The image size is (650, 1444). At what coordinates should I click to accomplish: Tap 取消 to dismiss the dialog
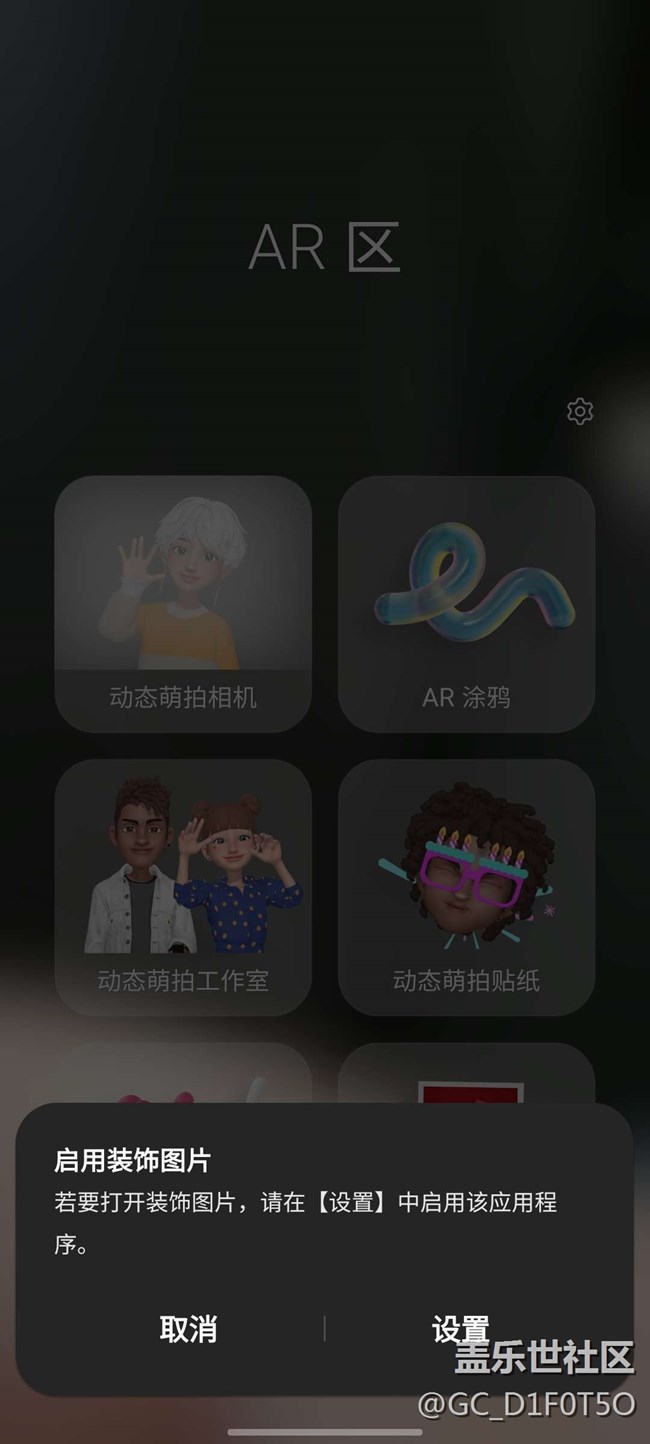(188, 1329)
